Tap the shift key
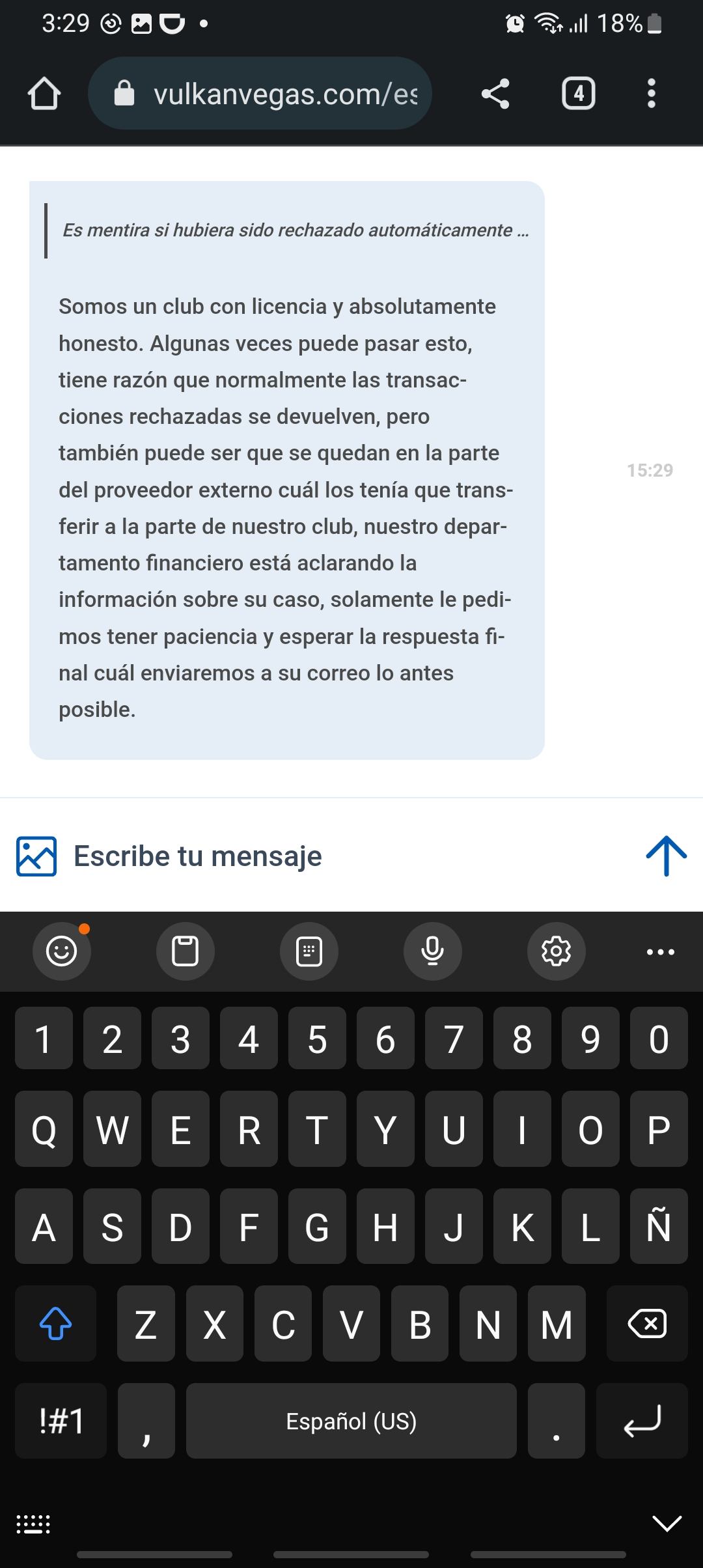Screen dimensions: 703x1568 click(56, 1324)
